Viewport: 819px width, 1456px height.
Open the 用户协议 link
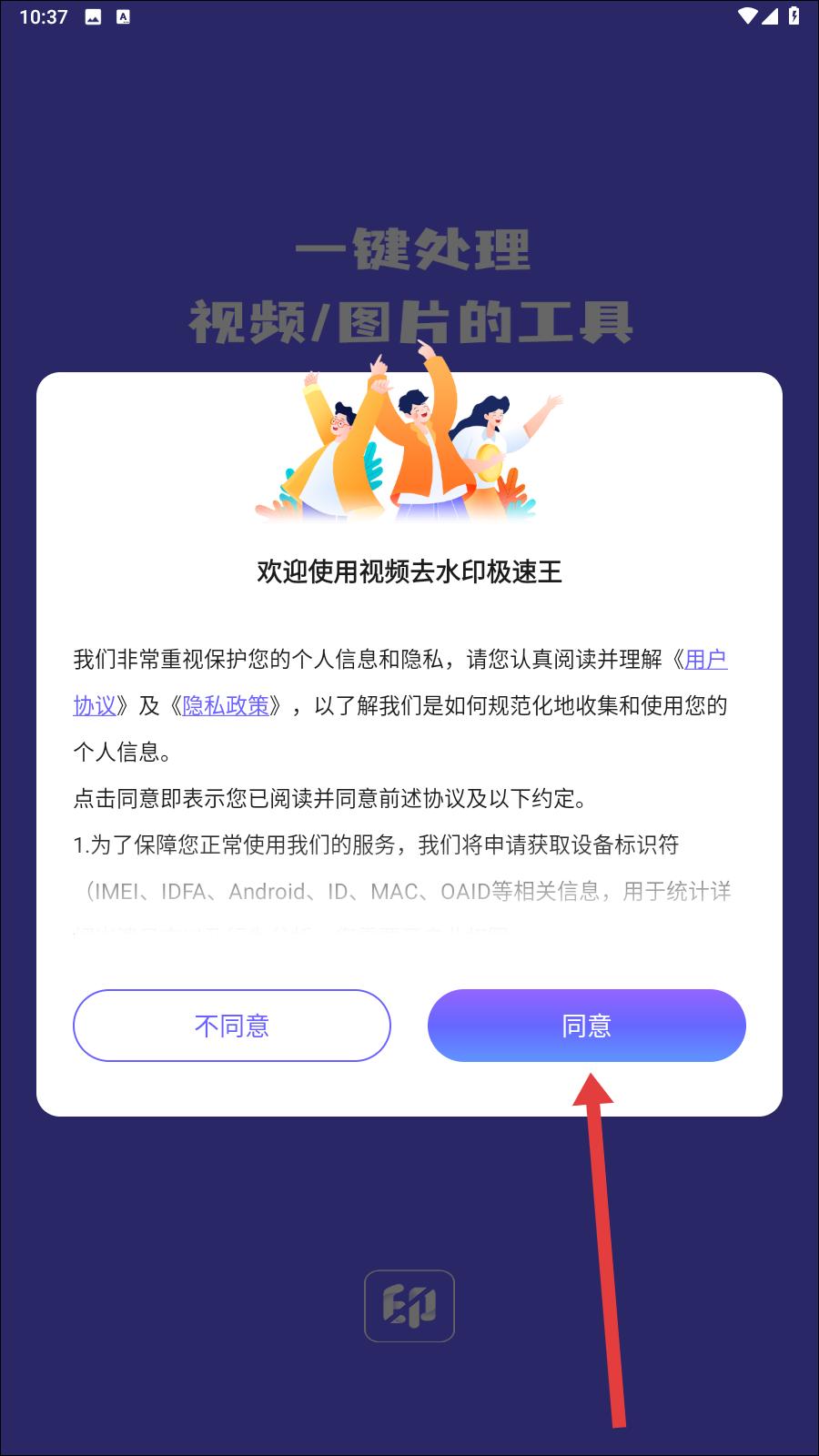click(705, 659)
